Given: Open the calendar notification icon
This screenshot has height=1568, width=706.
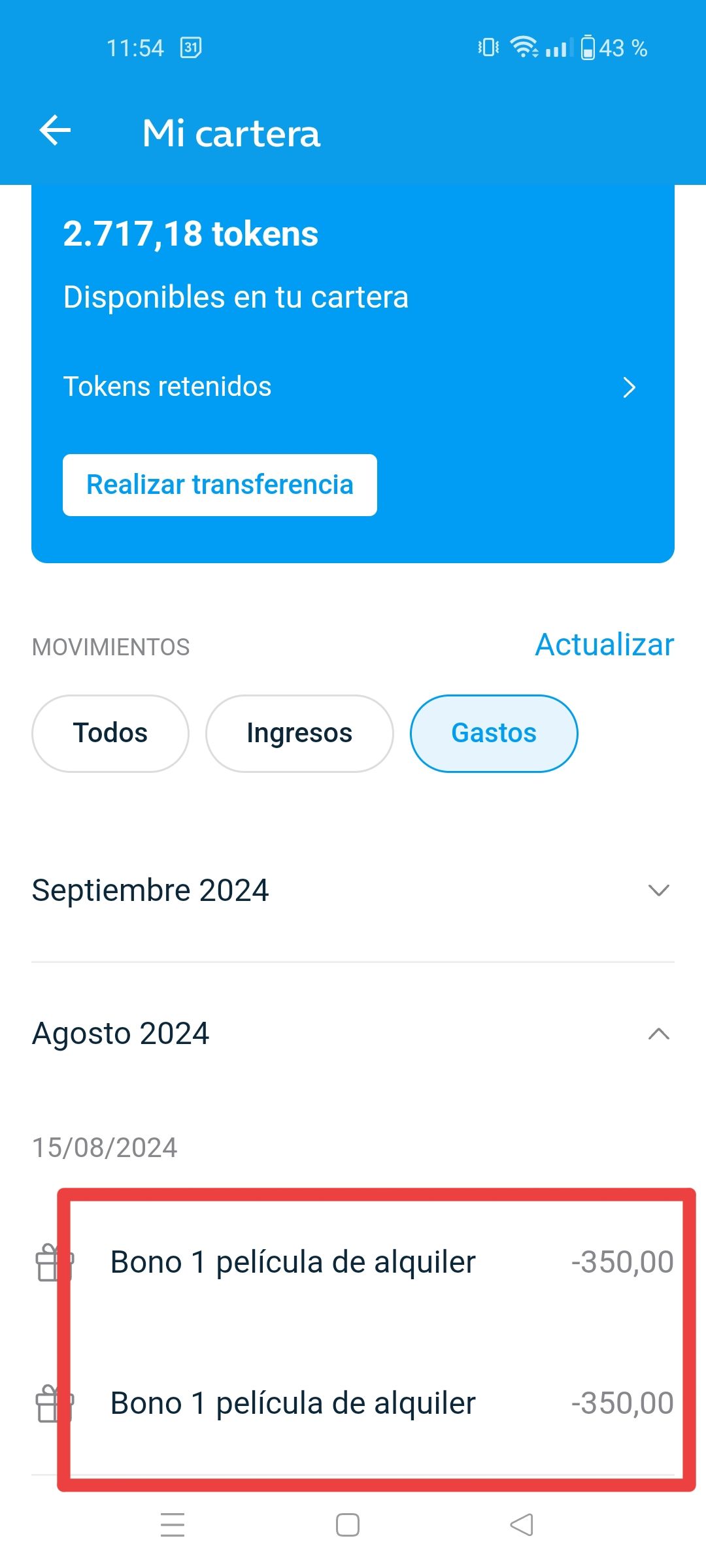Looking at the screenshot, I should coord(192,47).
